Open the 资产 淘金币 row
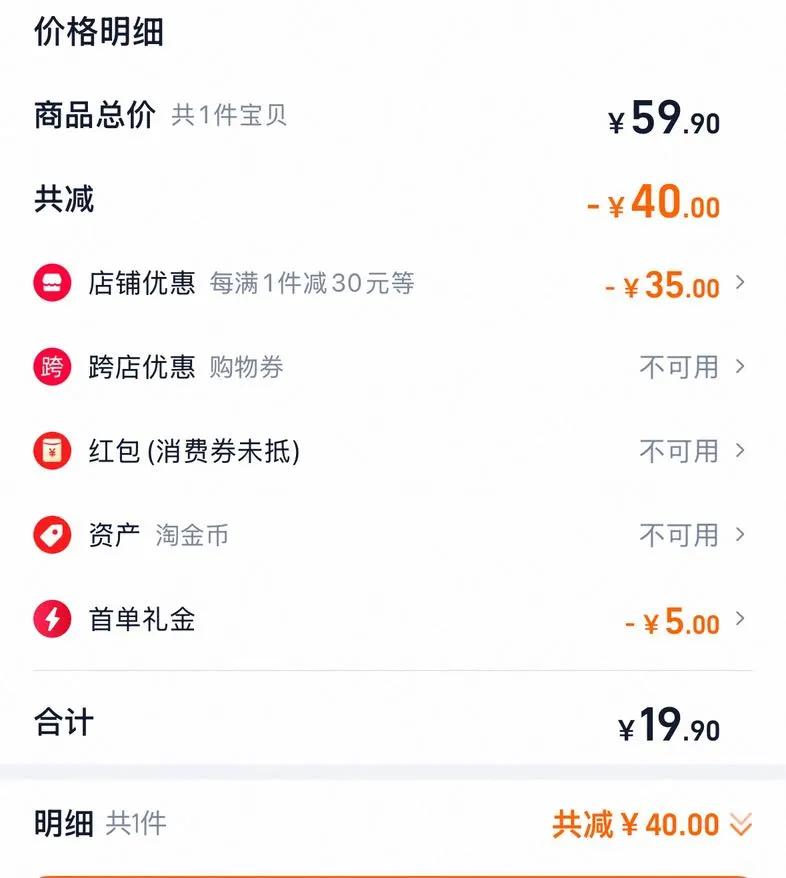Screen dimensions: 786x878 tap(390, 535)
